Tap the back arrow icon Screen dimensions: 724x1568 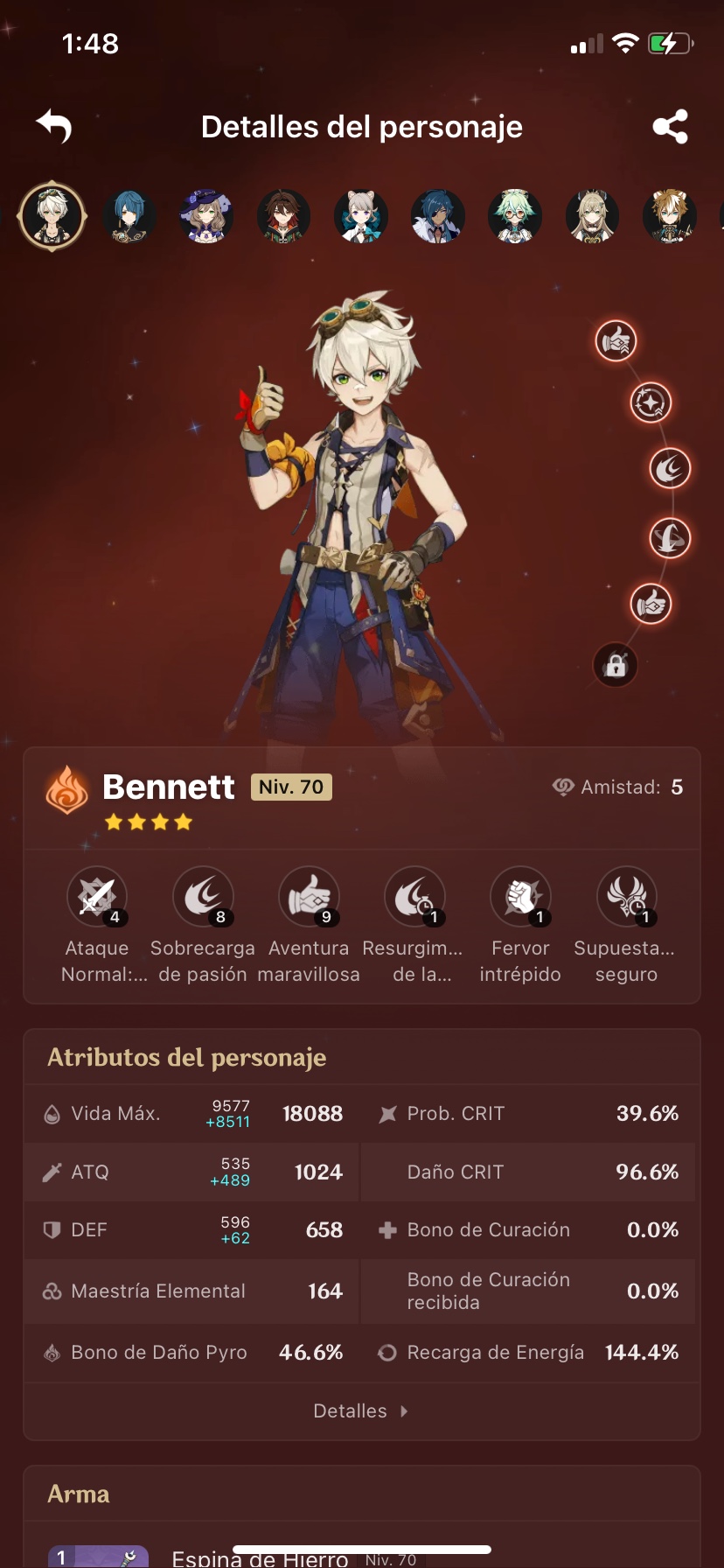[x=54, y=125]
